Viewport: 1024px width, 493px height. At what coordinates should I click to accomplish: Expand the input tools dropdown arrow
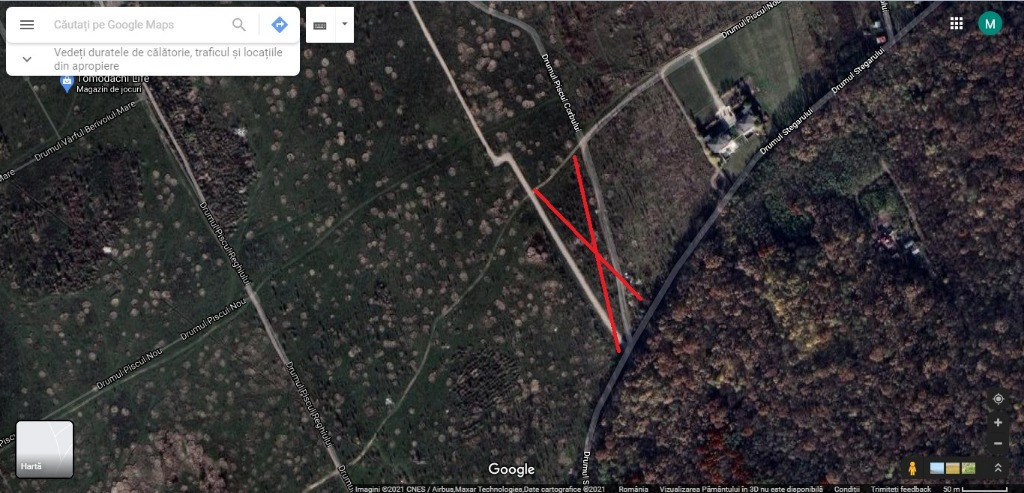345,24
